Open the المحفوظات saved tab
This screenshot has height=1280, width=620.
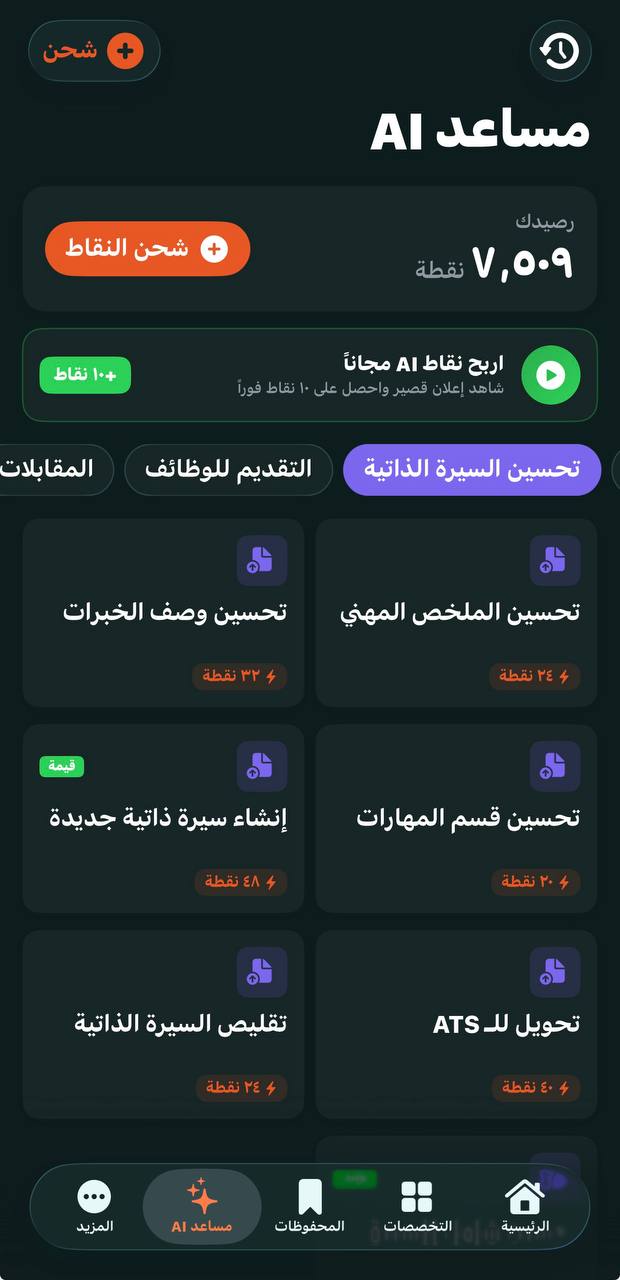[310, 1206]
